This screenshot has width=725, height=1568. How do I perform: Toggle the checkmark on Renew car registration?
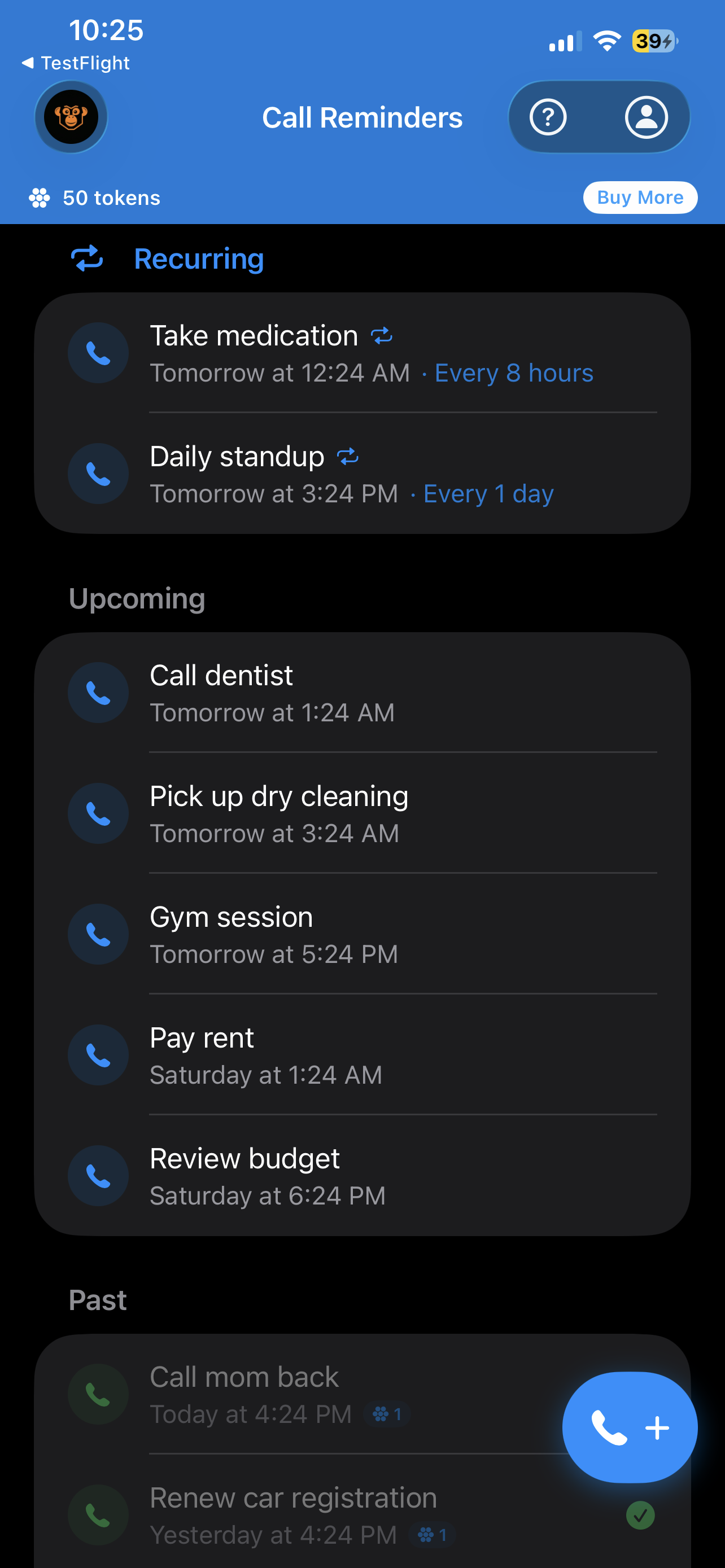[x=640, y=1515]
